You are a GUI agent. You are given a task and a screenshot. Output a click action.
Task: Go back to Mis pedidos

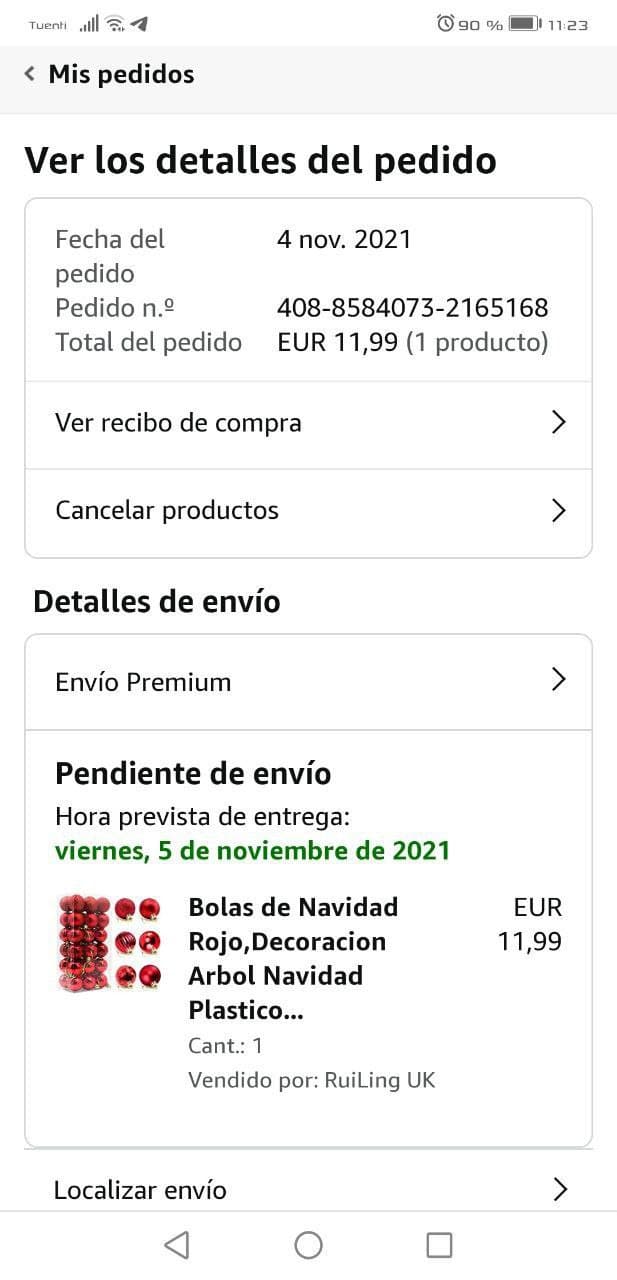pyautogui.click(x=110, y=75)
